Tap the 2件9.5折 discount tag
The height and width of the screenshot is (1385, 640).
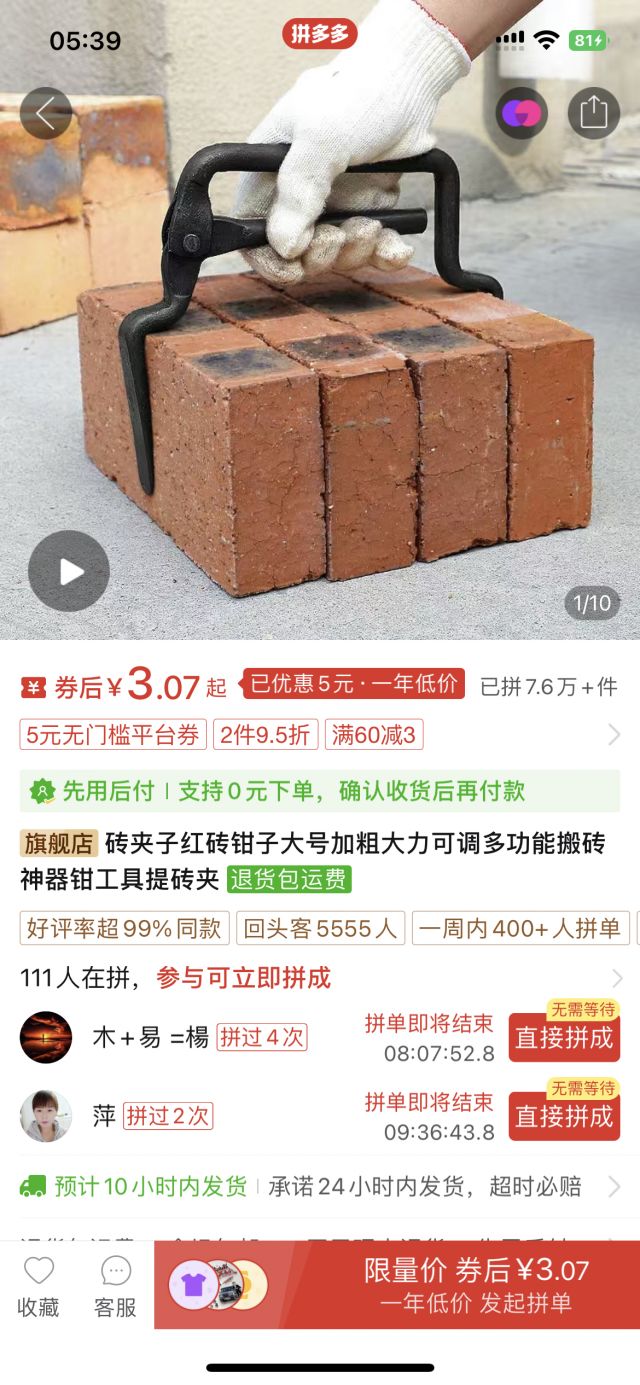[x=265, y=735]
